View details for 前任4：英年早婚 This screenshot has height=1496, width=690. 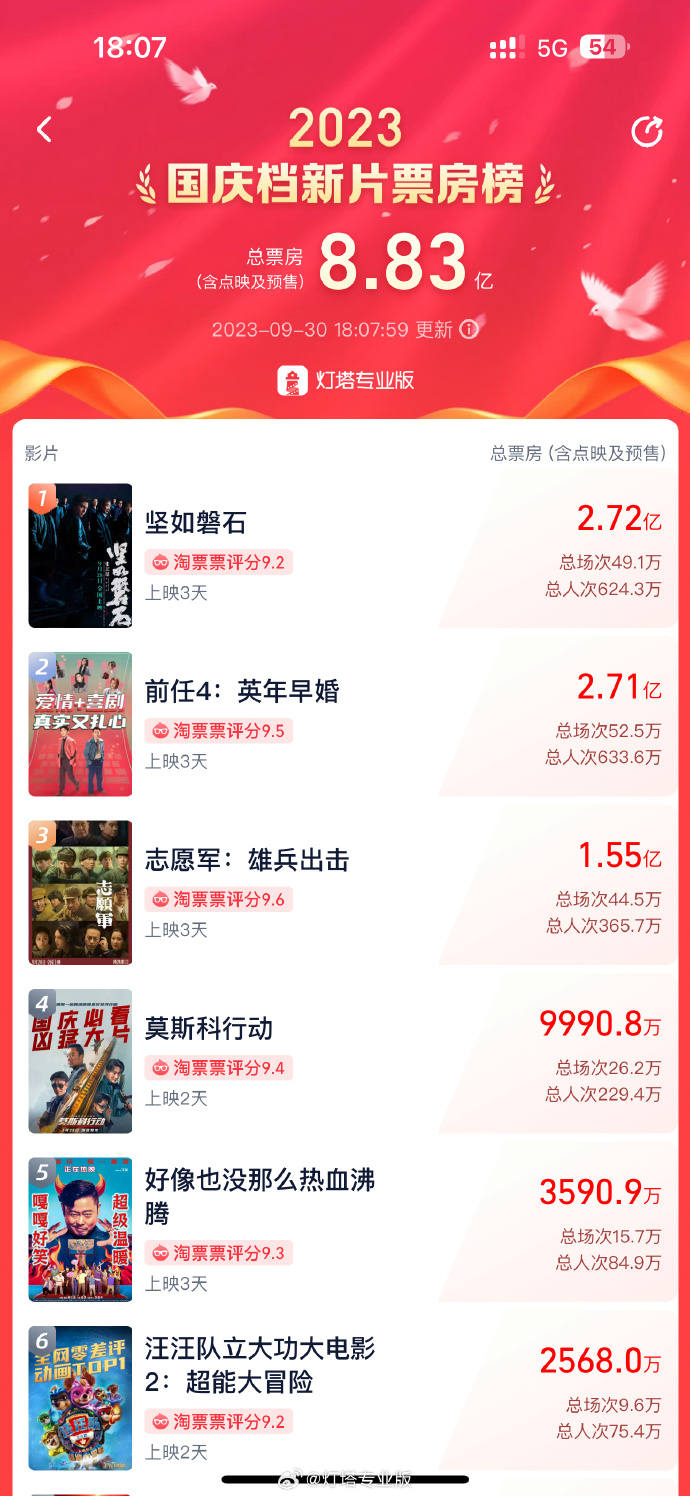click(243, 691)
